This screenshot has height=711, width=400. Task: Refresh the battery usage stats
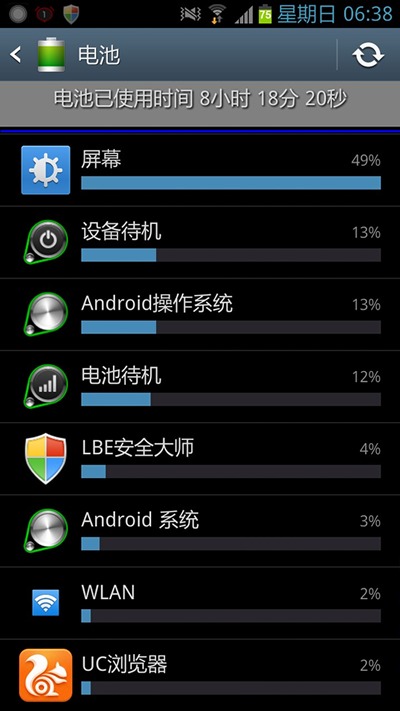pyautogui.click(x=368, y=55)
